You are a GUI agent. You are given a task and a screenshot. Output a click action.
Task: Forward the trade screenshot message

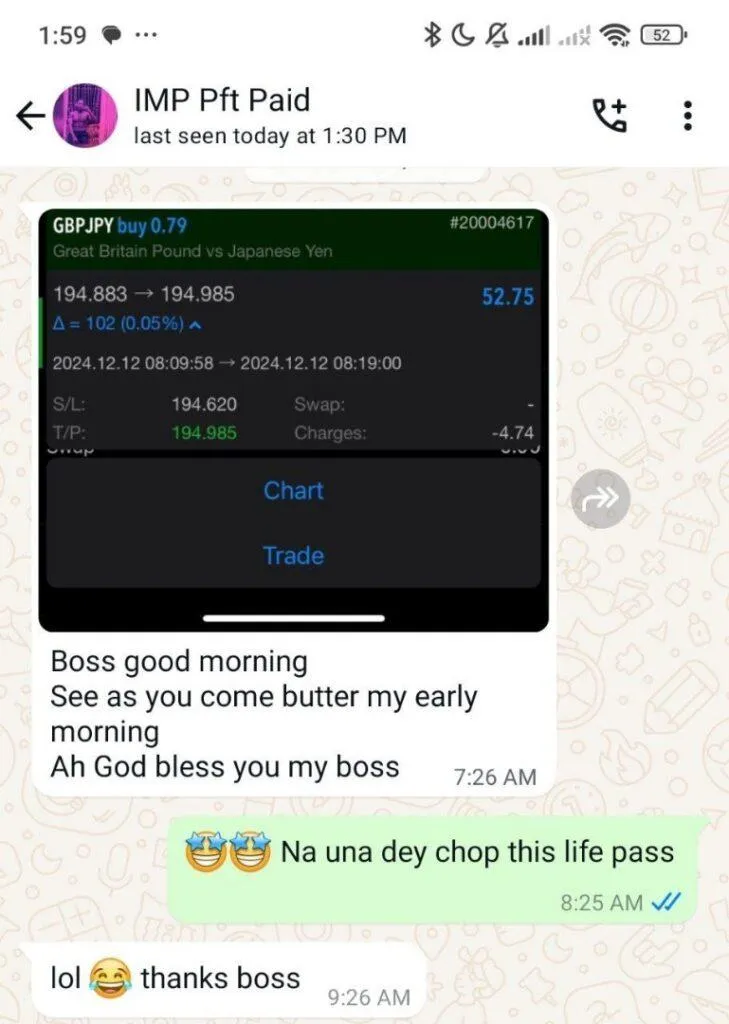tap(600, 498)
